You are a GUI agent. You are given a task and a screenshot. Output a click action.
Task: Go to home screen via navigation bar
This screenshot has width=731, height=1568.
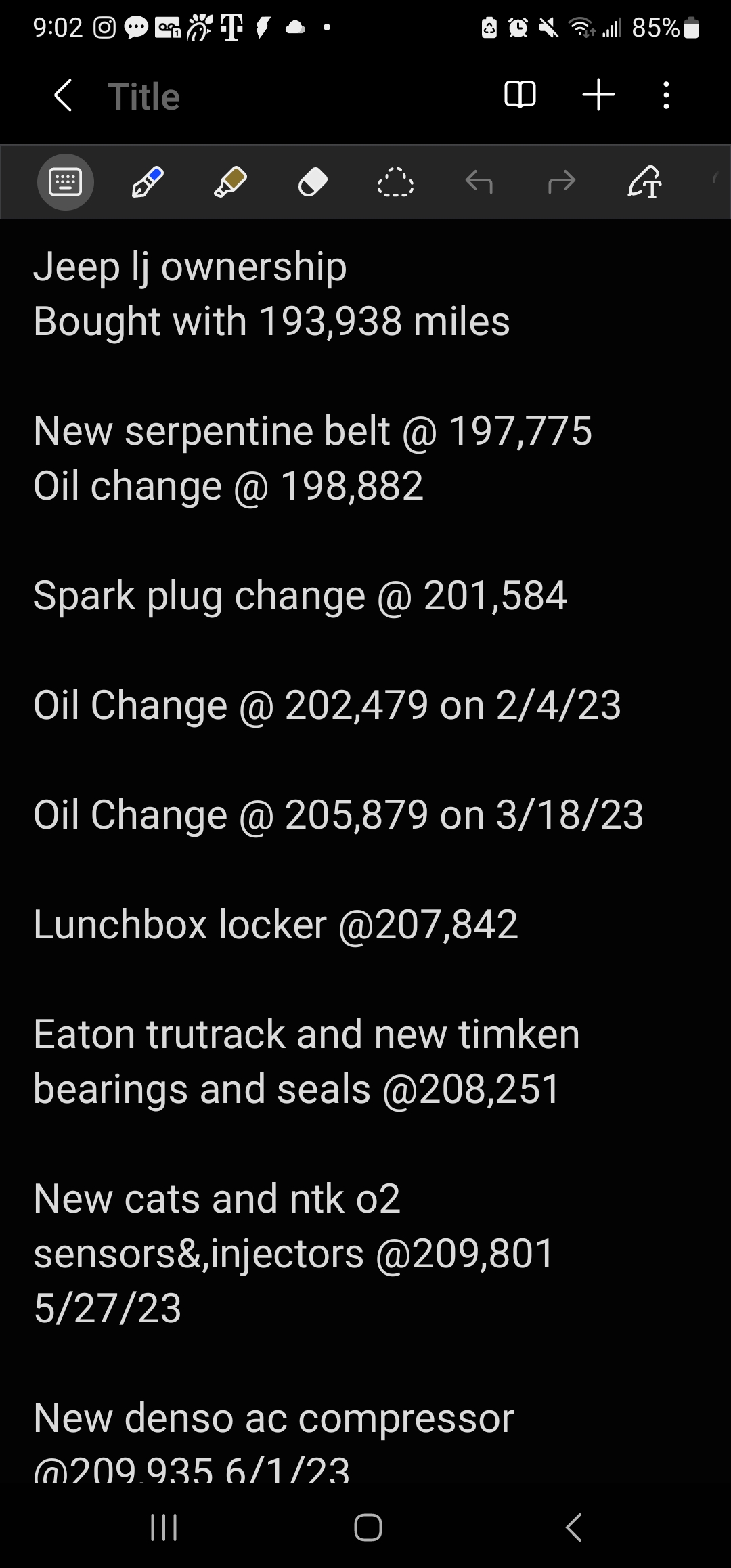pyautogui.click(x=368, y=1527)
